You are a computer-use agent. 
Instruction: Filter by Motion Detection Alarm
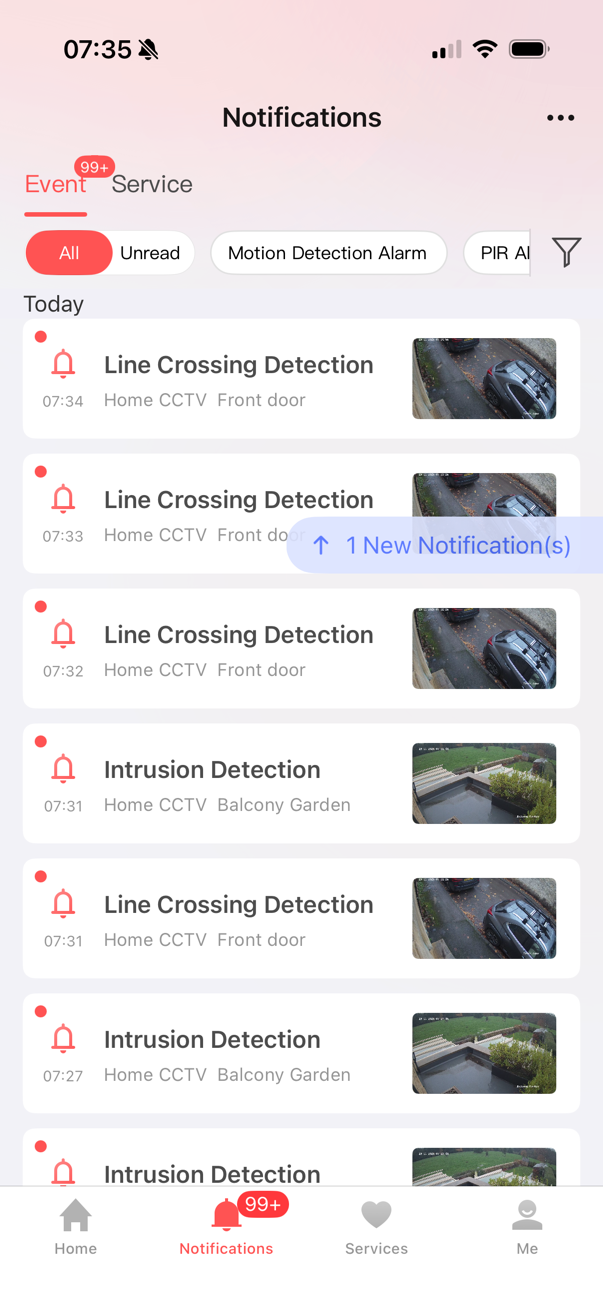[327, 253]
